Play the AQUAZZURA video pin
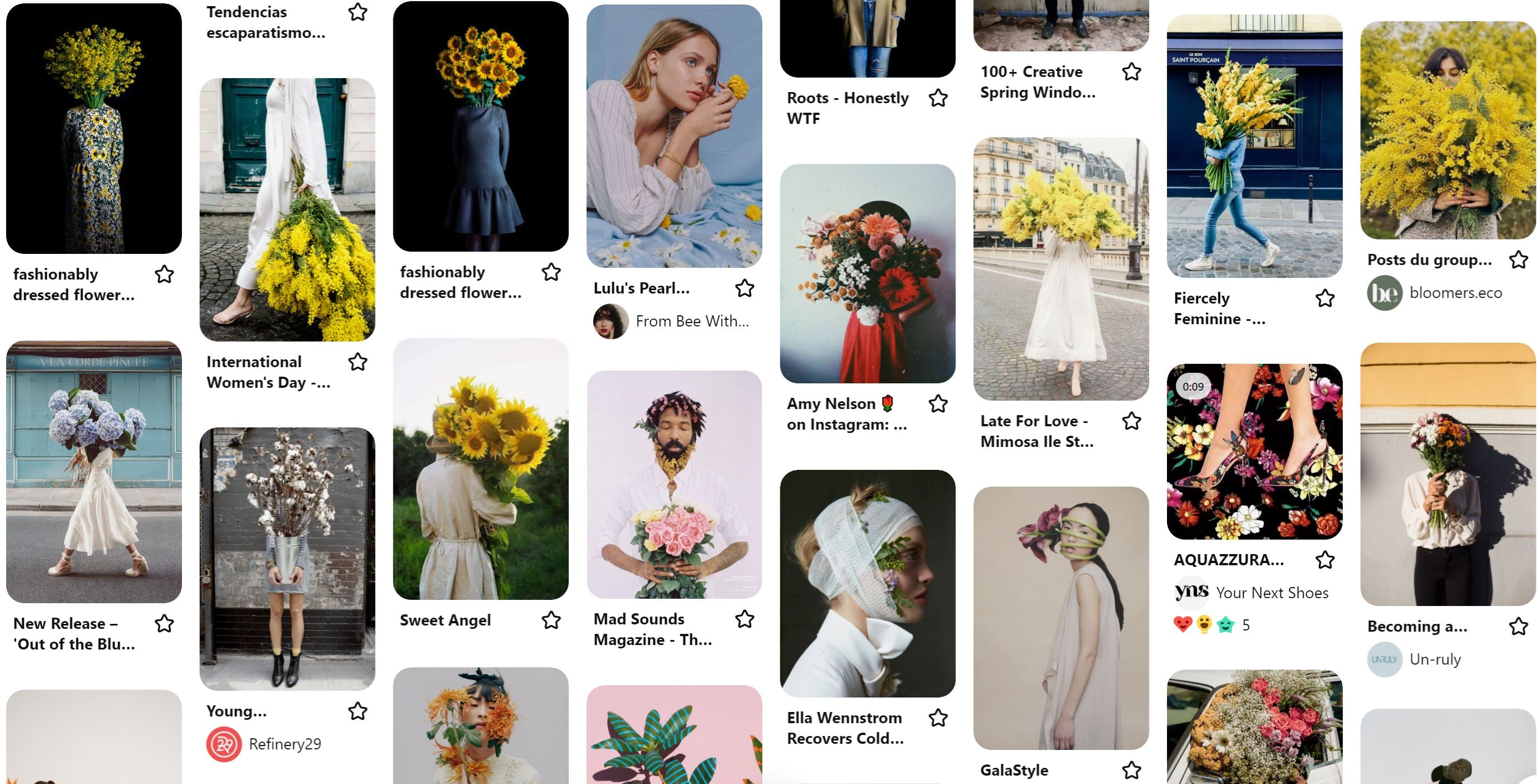Viewport: 1537px width, 784px height. pyautogui.click(x=1254, y=451)
